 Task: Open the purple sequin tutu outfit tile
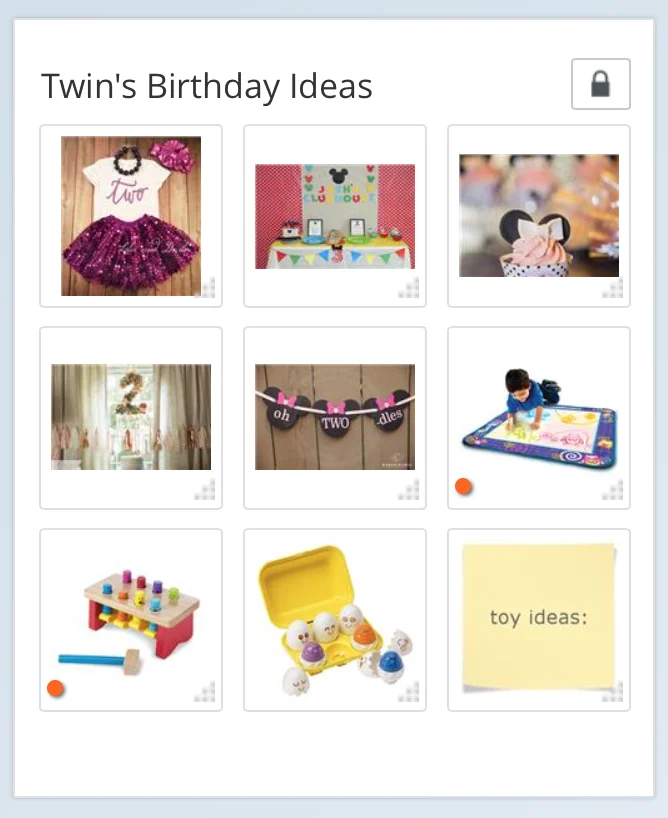[x=131, y=216]
